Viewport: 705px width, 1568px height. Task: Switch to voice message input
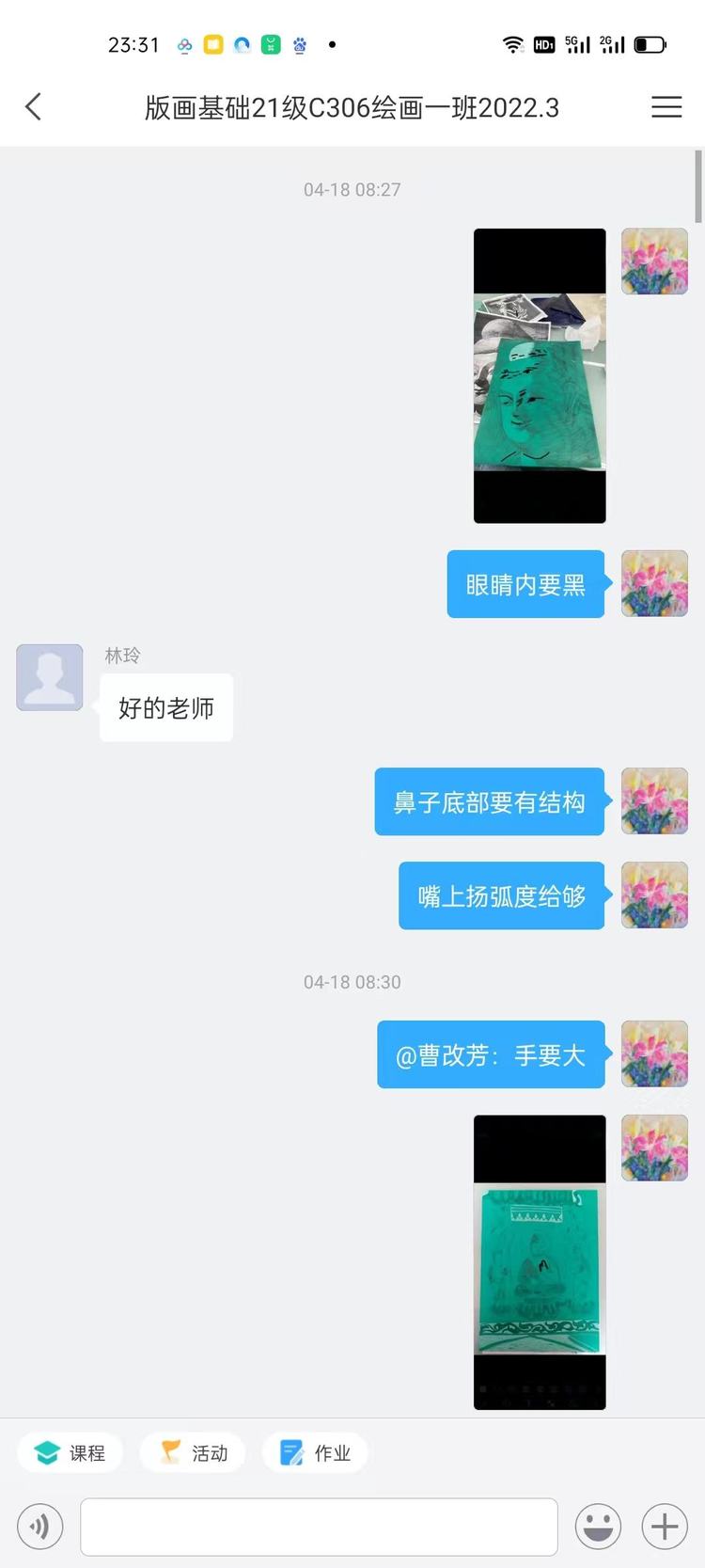39,1527
